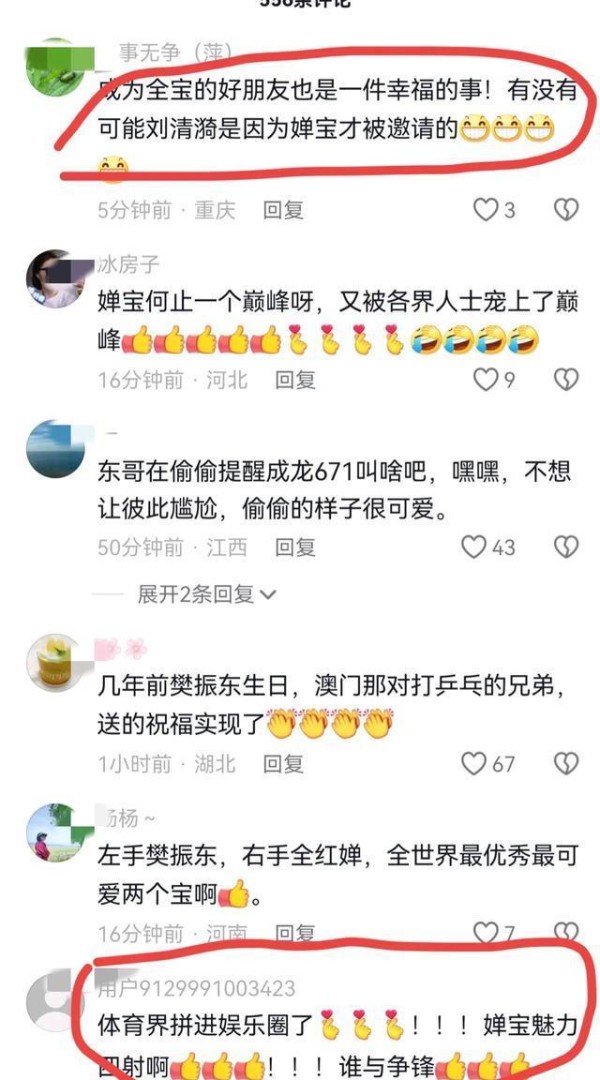Dislike 冰房子's comment

pyautogui.click(x=566, y=379)
